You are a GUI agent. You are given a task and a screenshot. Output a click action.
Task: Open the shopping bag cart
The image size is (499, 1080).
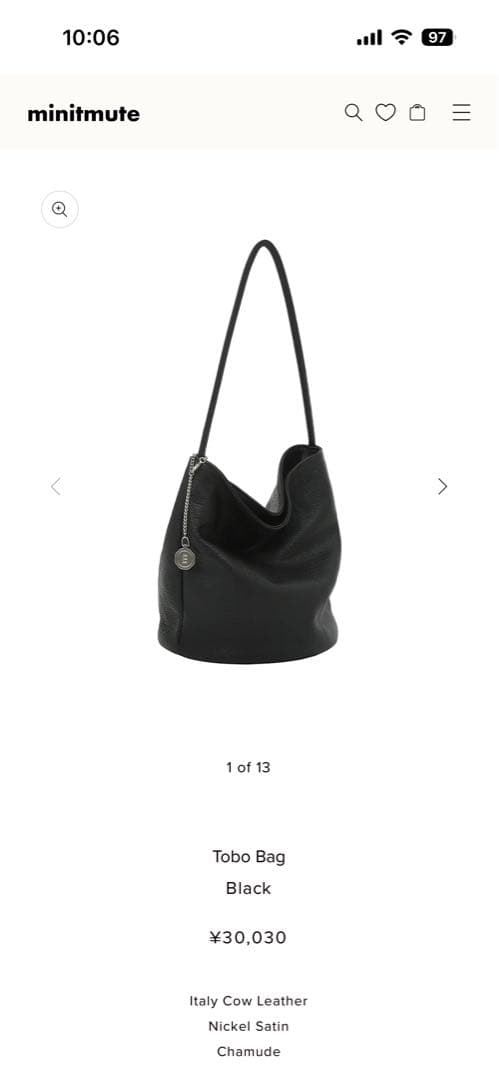(x=417, y=112)
